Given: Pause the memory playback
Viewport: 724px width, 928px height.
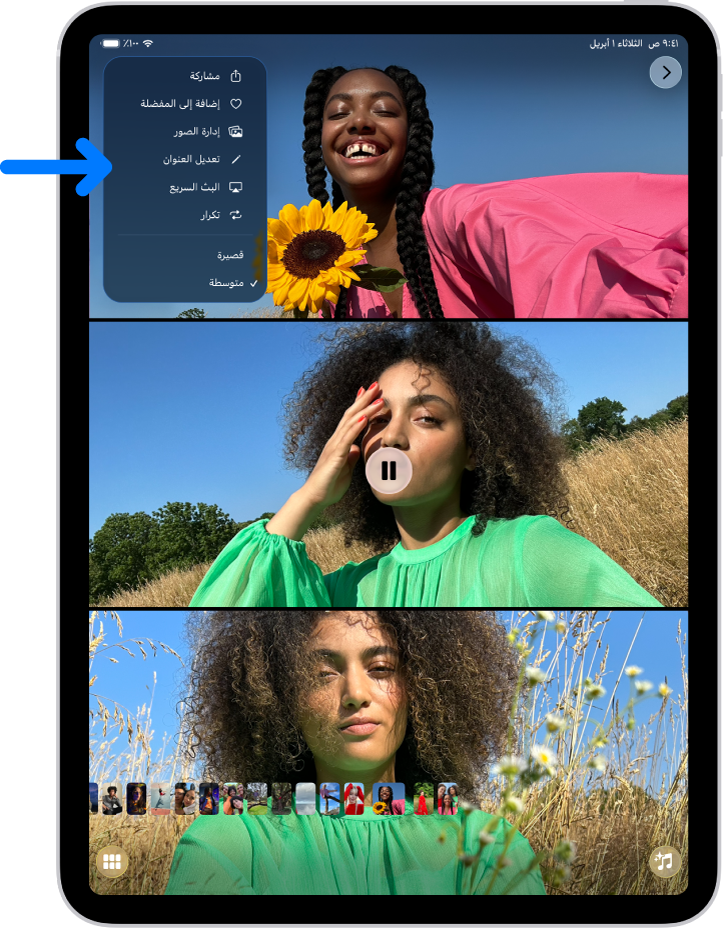Looking at the screenshot, I should pos(388,470).
